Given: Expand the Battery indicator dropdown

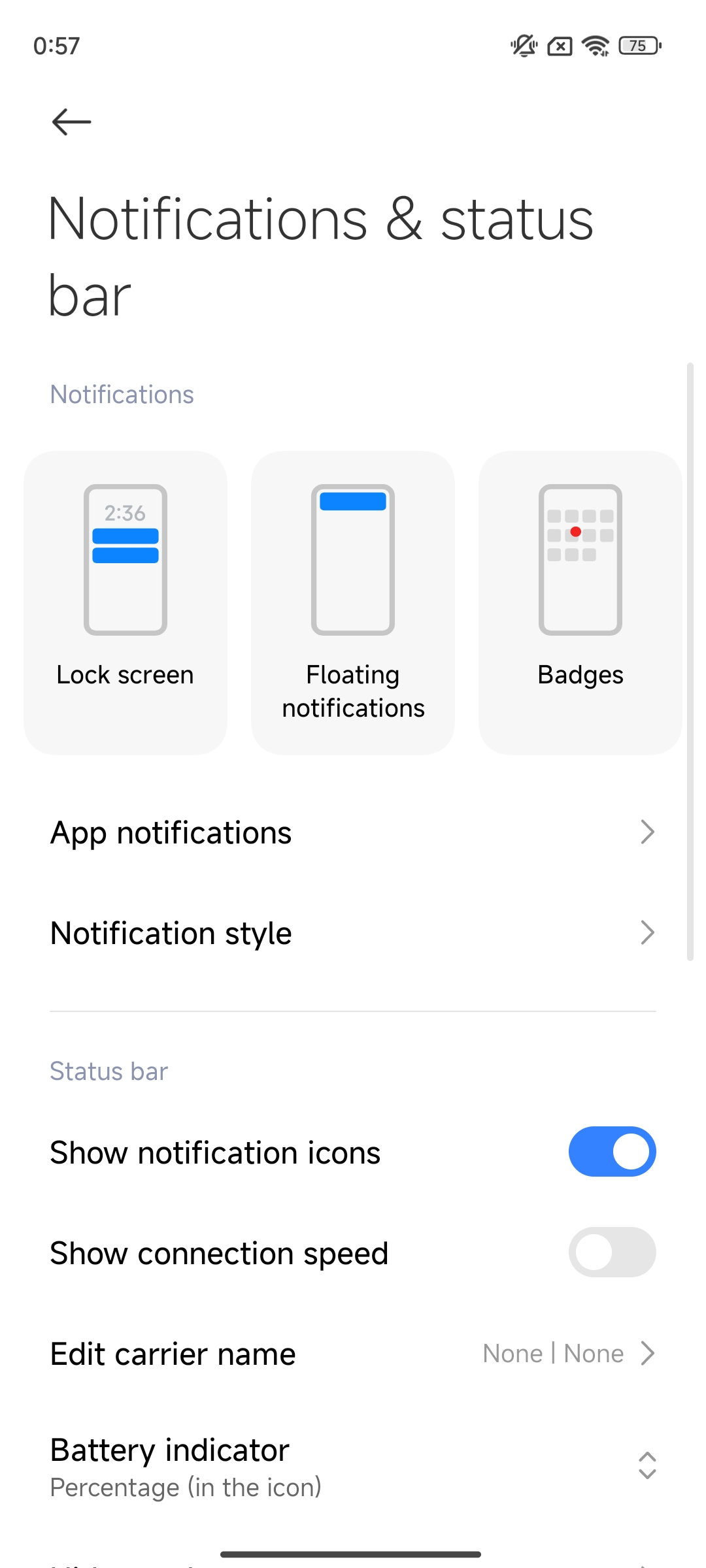Looking at the screenshot, I should click(353, 1466).
